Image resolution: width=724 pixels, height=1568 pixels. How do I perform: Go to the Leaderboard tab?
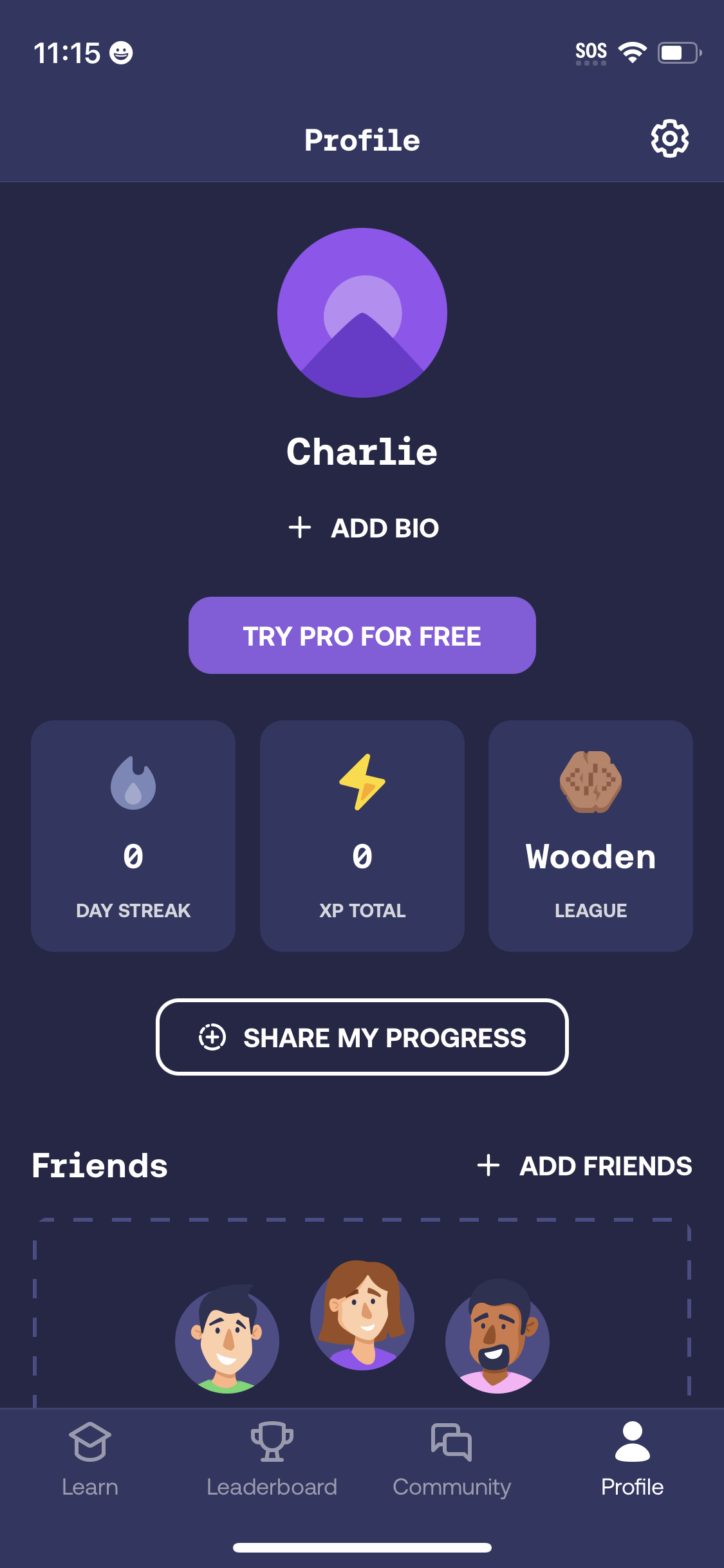(272, 1459)
